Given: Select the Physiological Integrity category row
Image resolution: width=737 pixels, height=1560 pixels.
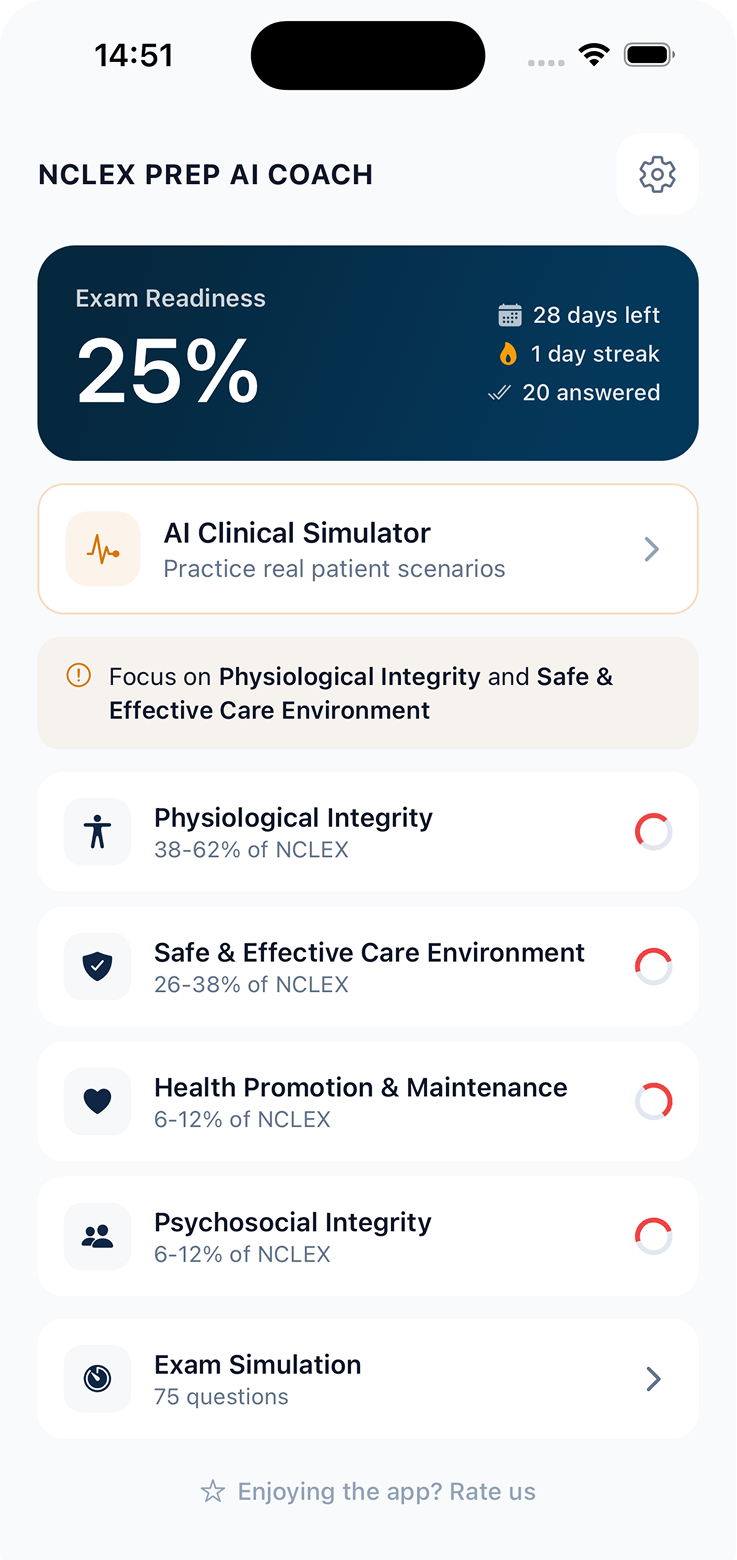Looking at the screenshot, I should 368,831.
